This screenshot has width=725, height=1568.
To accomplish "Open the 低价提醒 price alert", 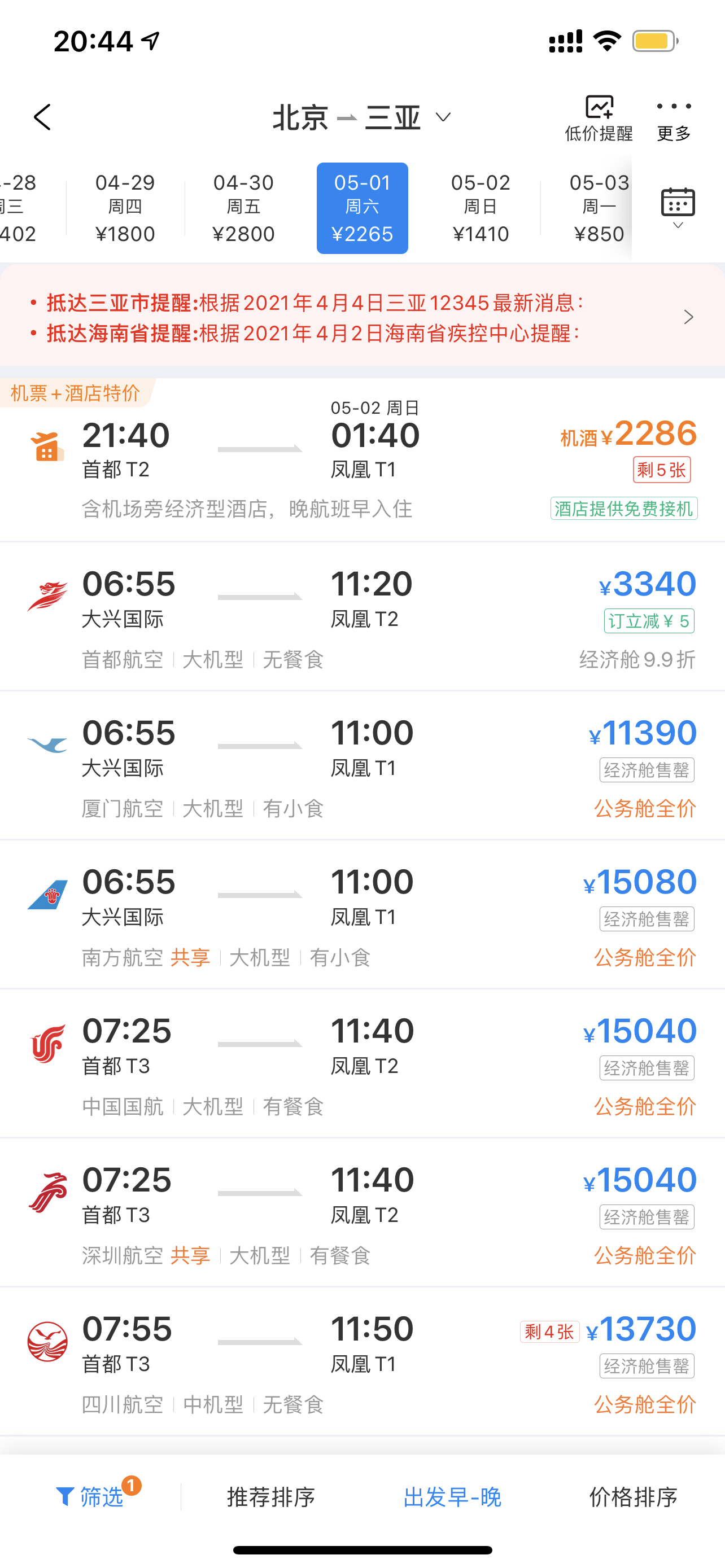I will click(599, 118).
